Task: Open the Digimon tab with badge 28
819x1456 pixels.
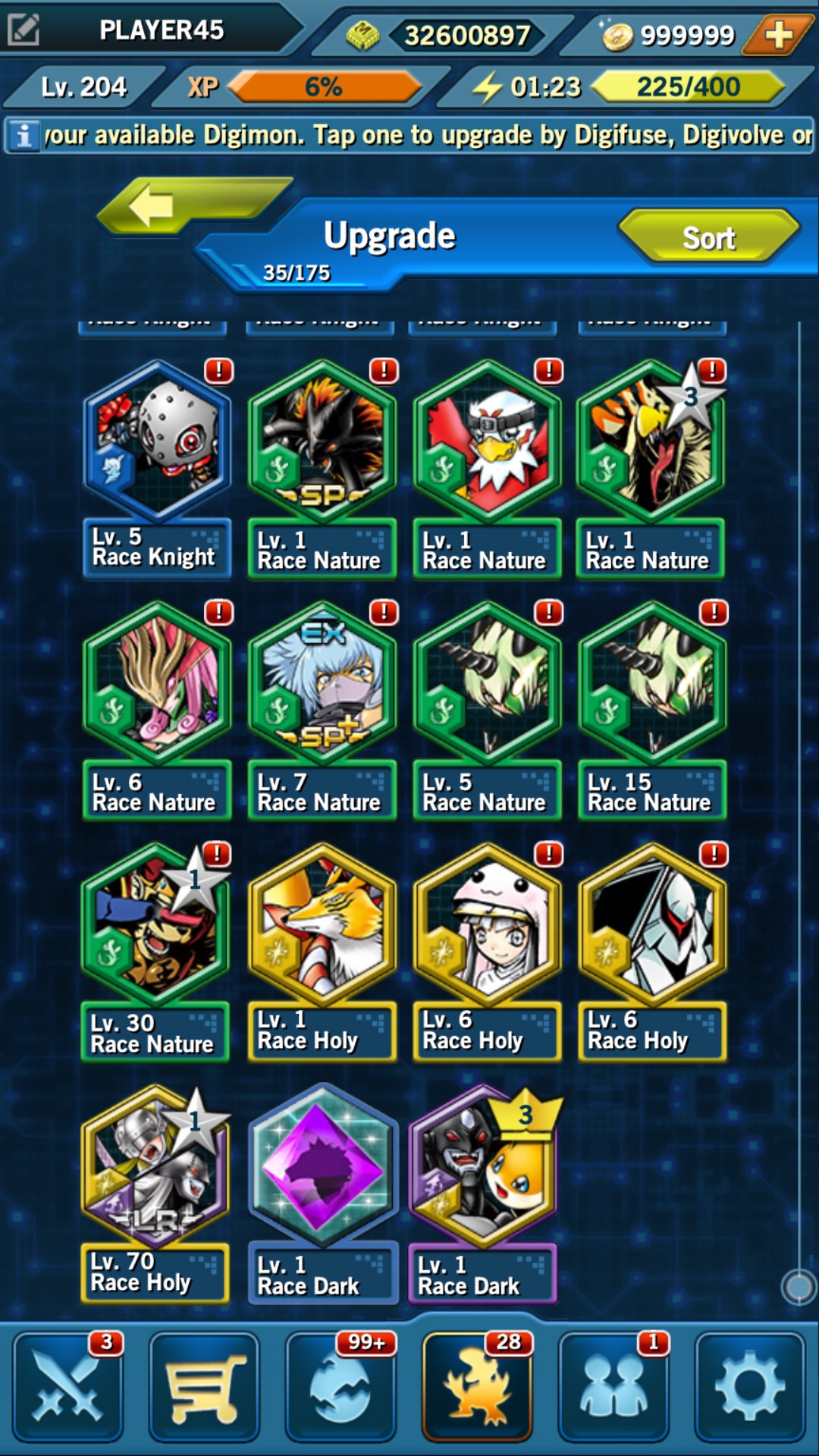Action: click(x=477, y=1386)
